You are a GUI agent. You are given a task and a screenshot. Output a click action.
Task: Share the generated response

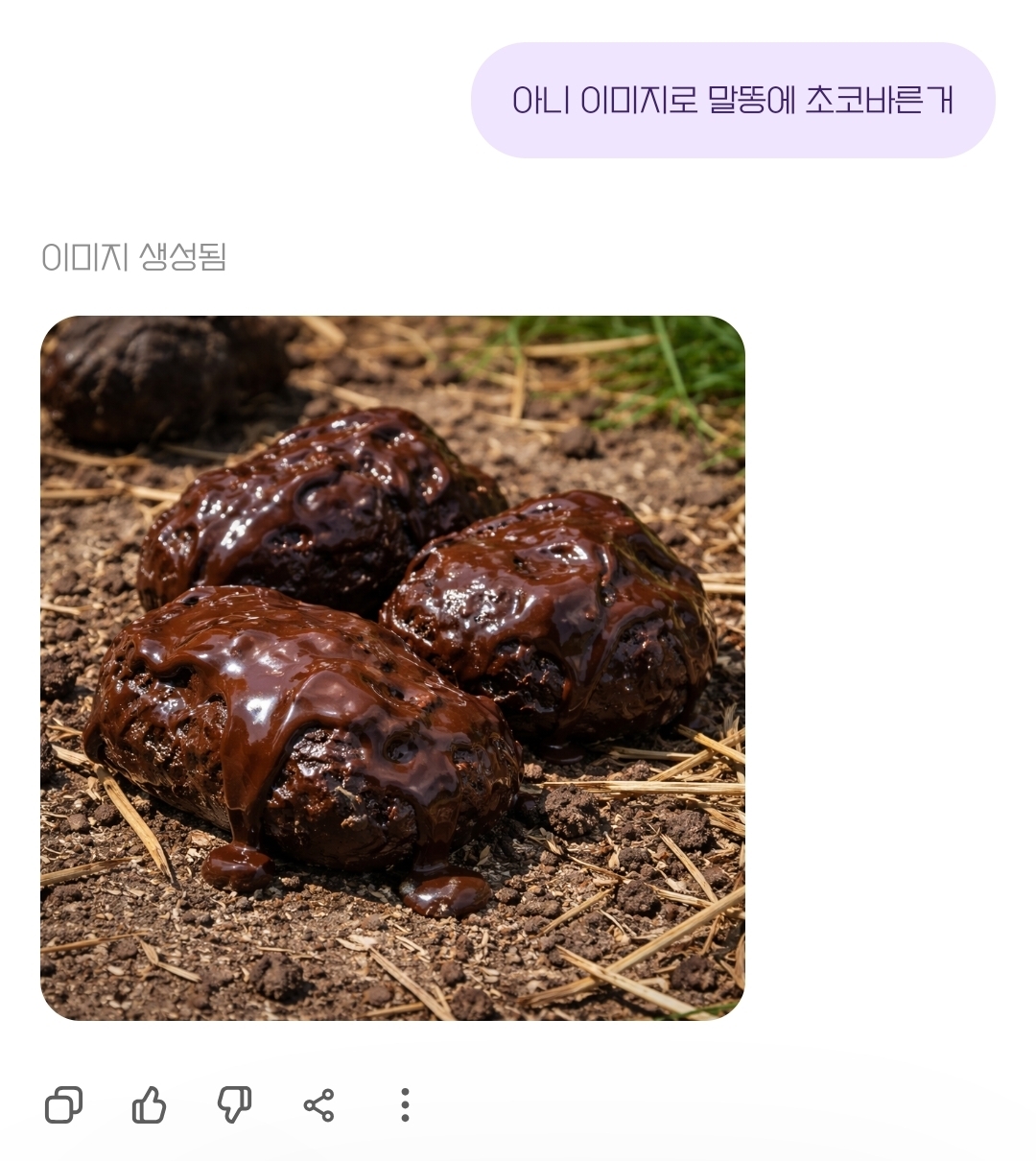[x=318, y=1105]
